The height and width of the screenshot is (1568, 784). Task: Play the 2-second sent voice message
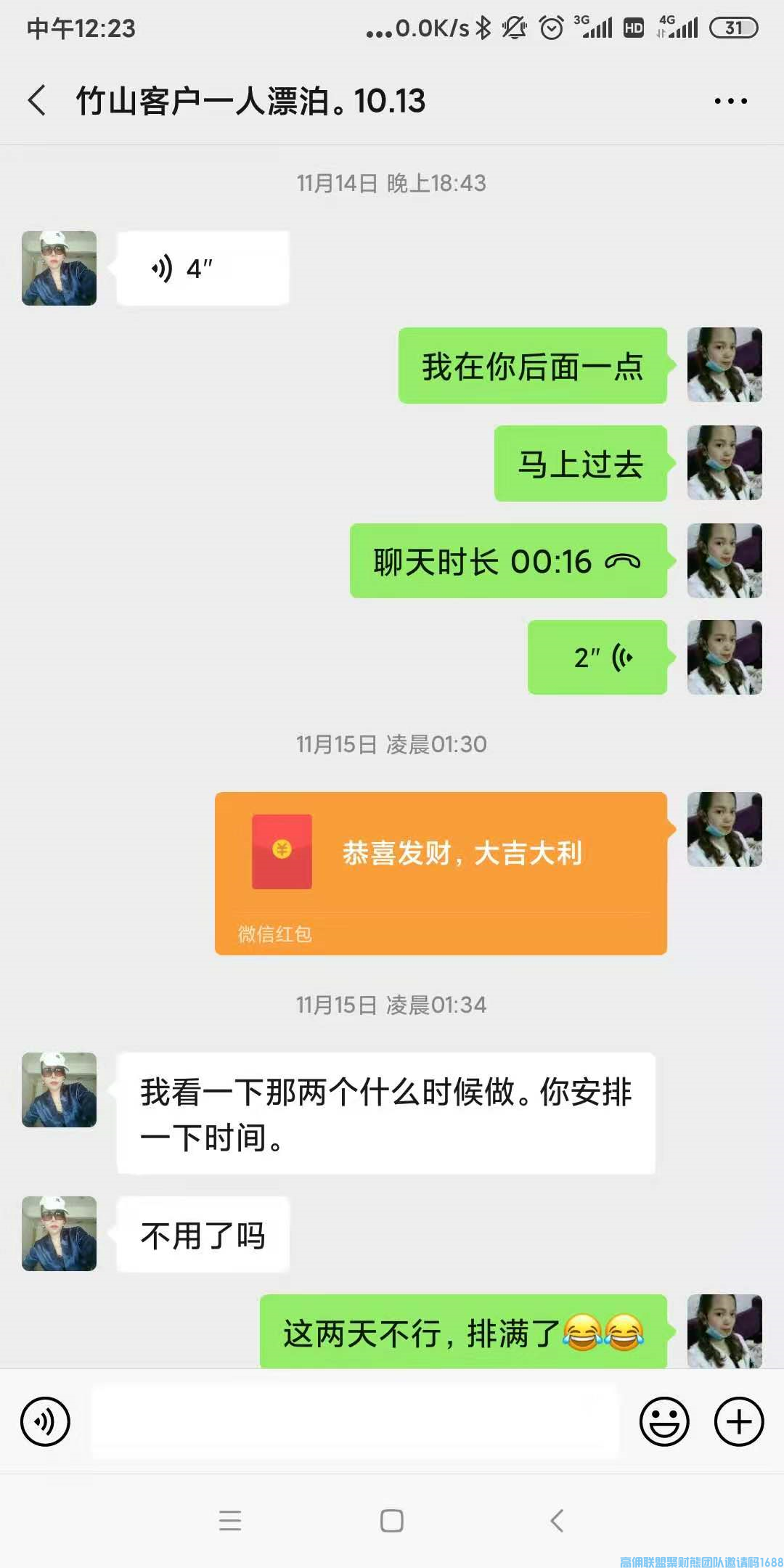[x=597, y=658]
